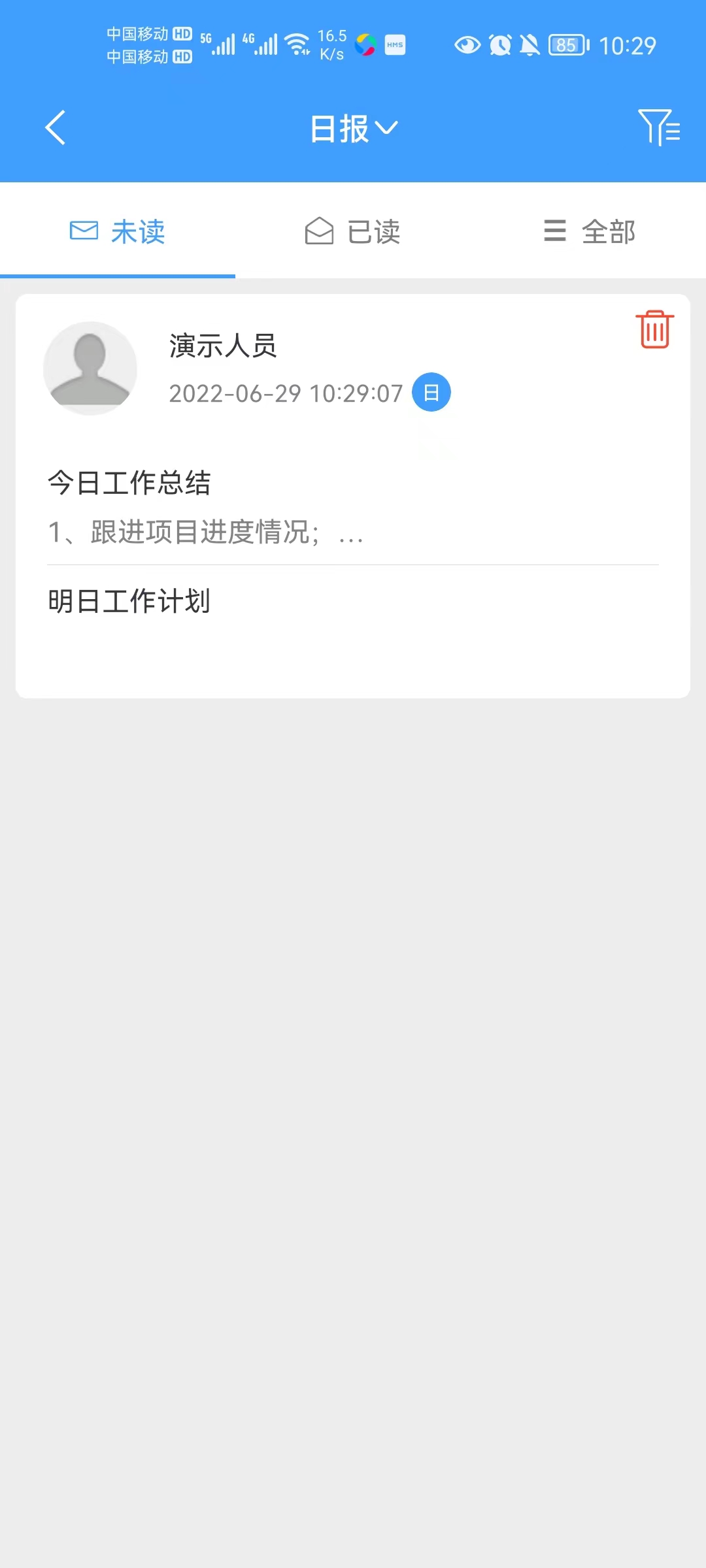
Task: Go back using the top-left arrow
Action: coord(56,127)
